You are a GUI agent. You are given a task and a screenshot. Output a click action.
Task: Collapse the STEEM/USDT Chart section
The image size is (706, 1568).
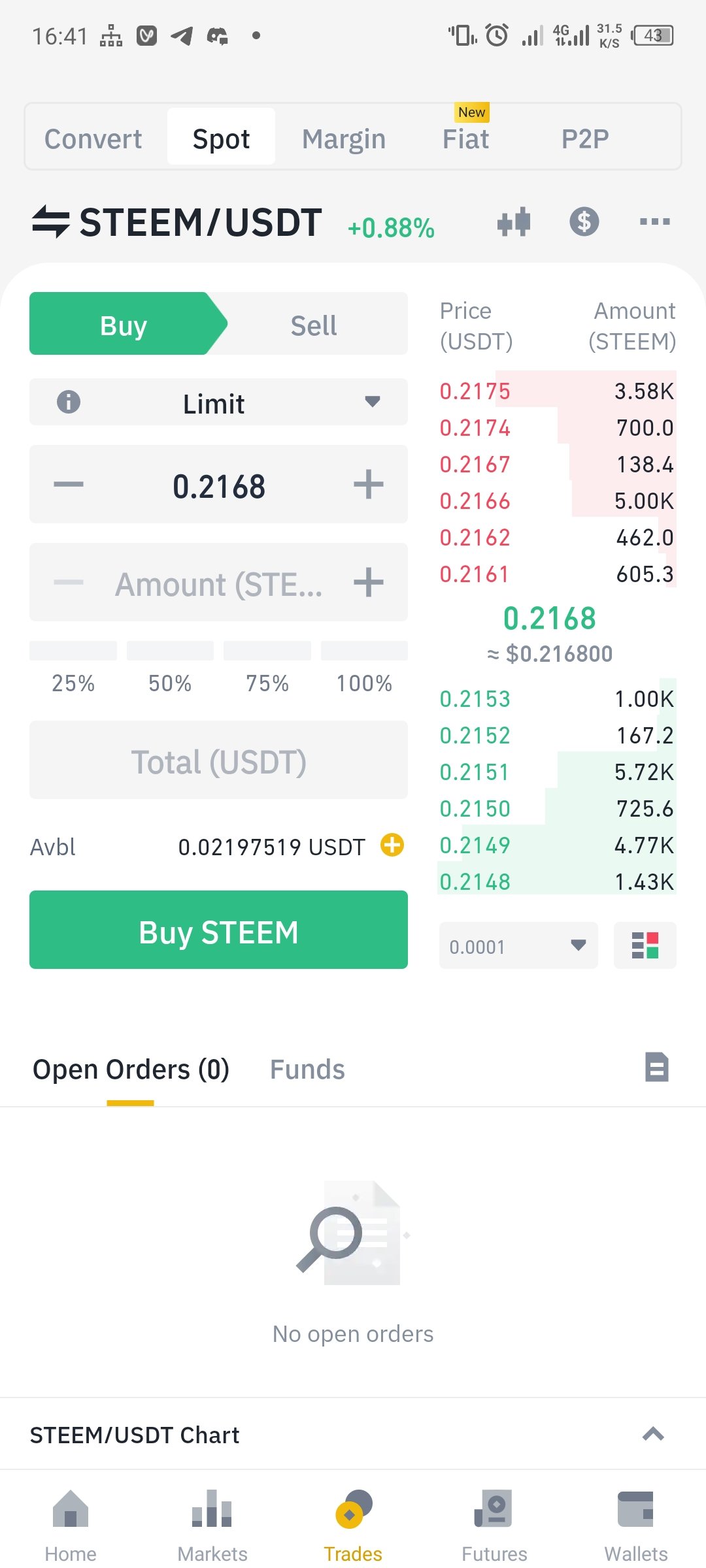653,1434
